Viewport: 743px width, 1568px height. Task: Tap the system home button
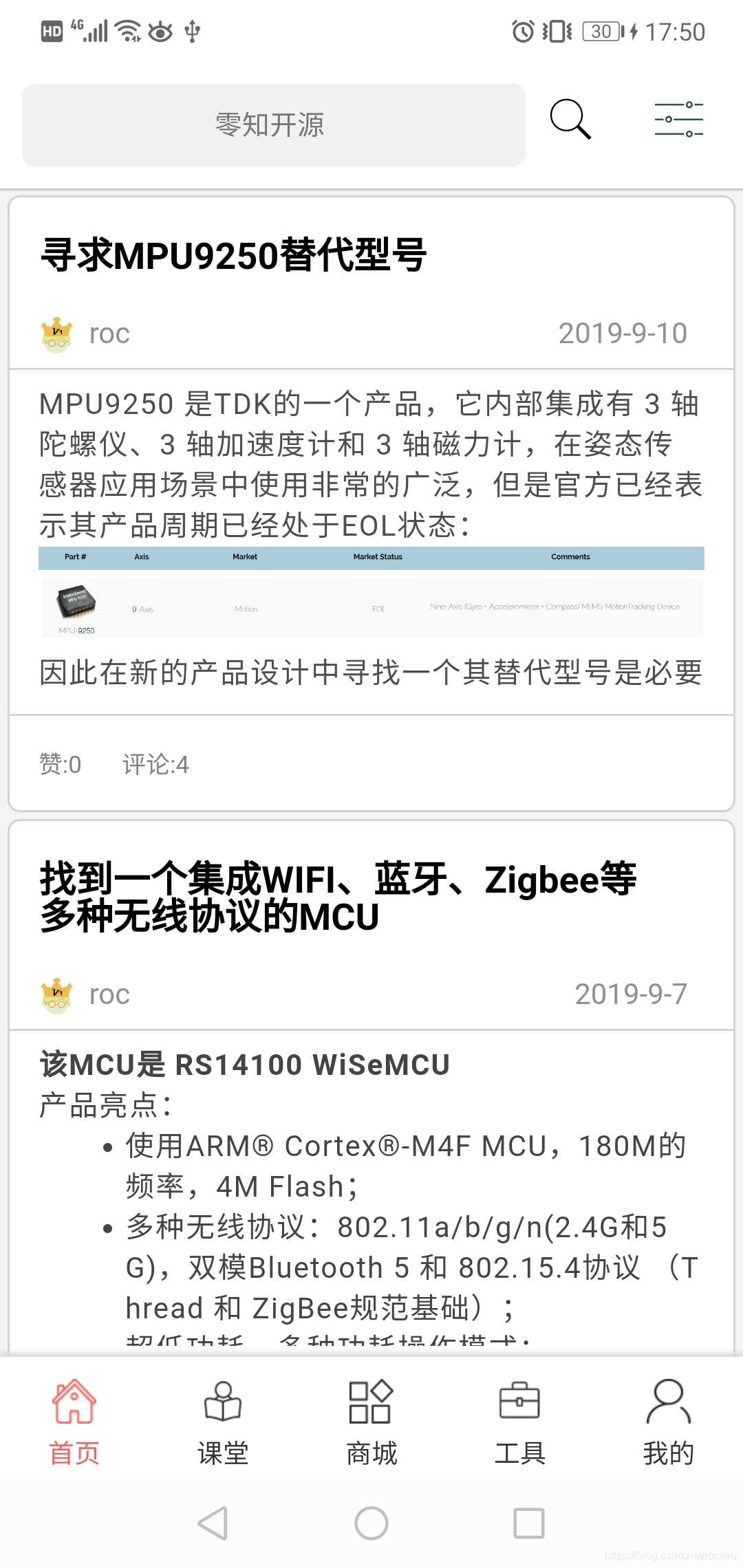[x=371, y=1523]
